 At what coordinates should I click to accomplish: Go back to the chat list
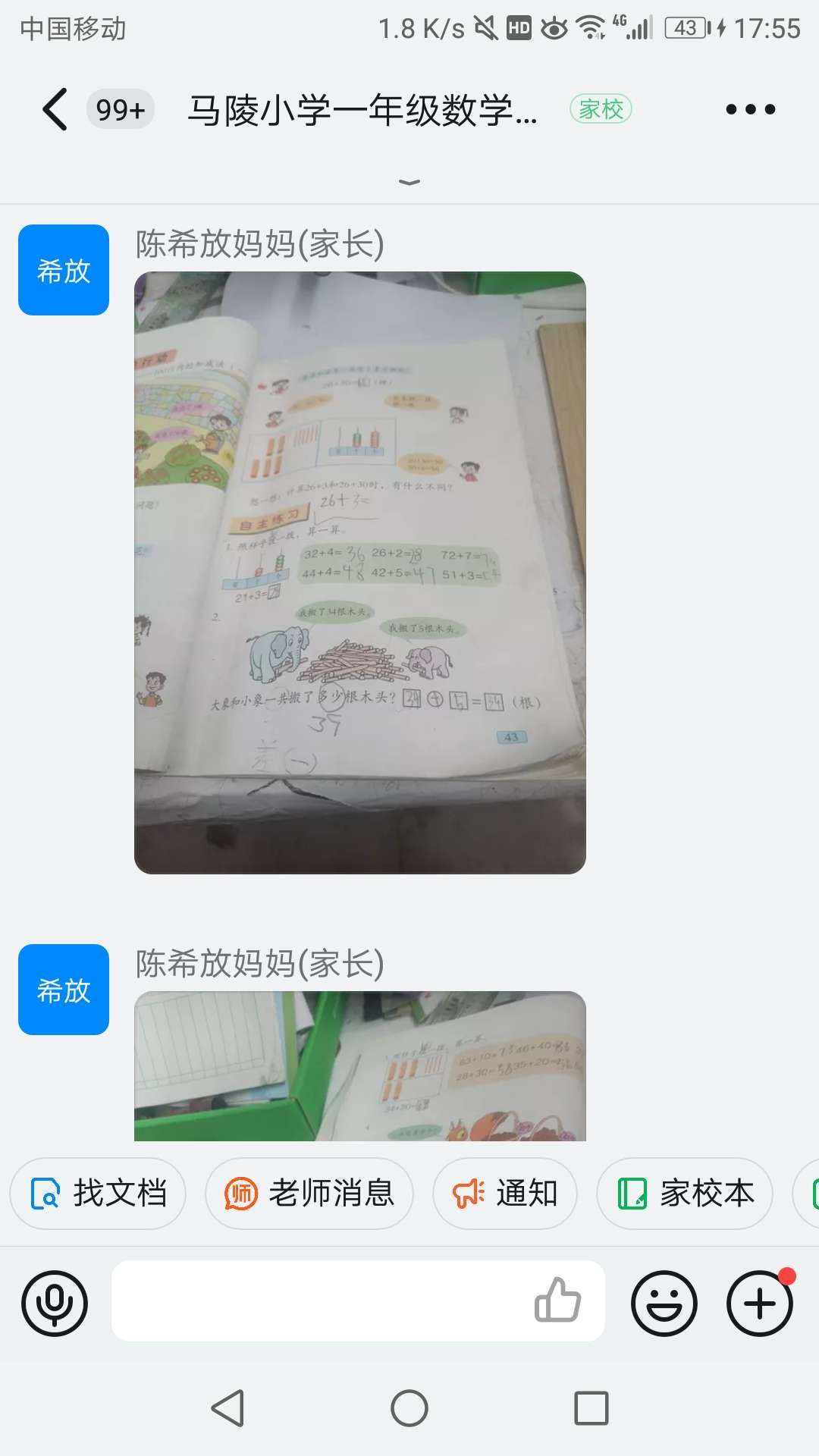coord(55,109)
